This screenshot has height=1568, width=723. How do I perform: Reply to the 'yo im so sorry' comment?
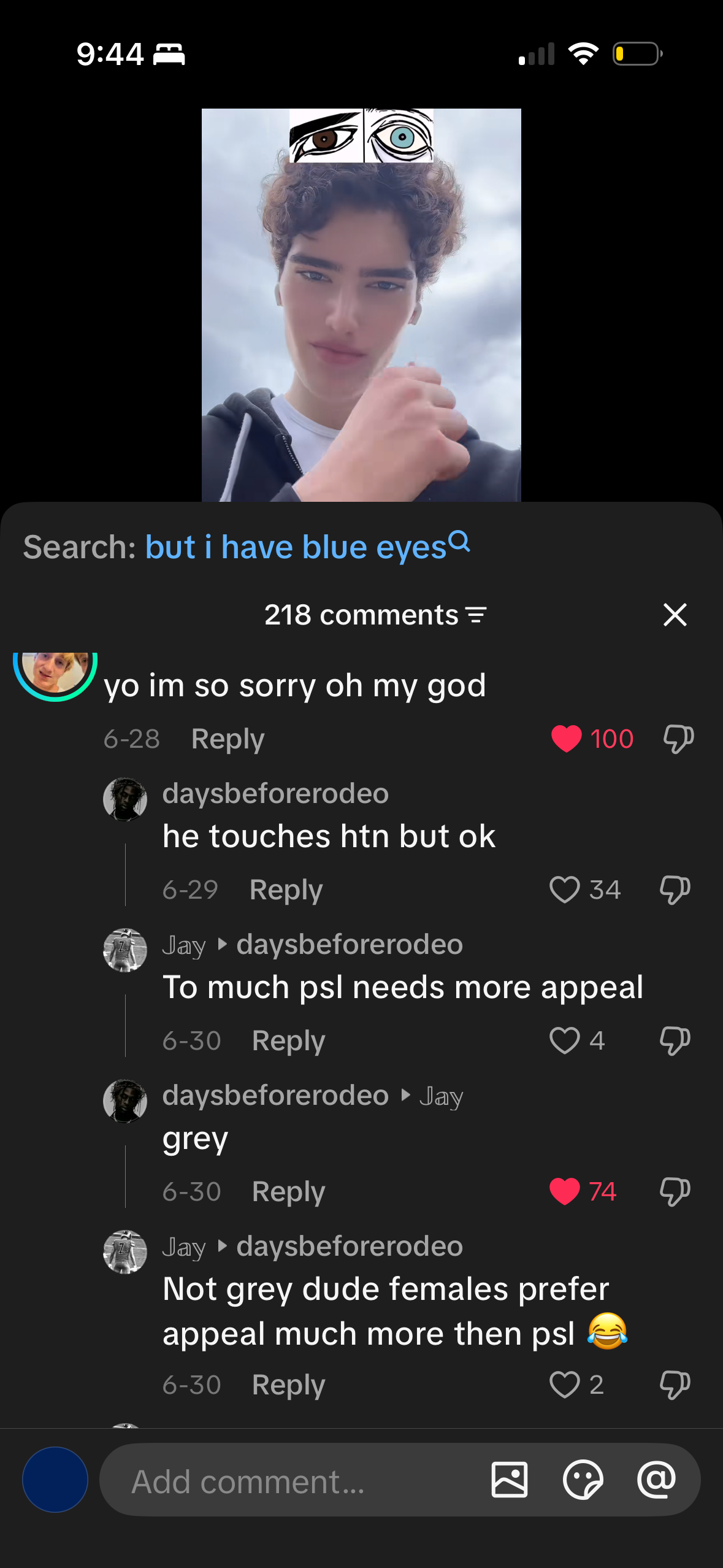coord(228,739)
